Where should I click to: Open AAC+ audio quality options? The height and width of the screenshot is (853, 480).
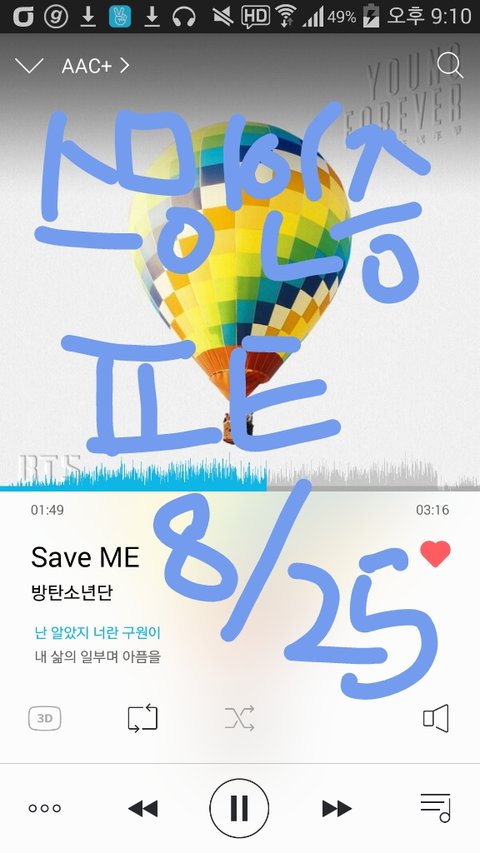click(95, 66)
